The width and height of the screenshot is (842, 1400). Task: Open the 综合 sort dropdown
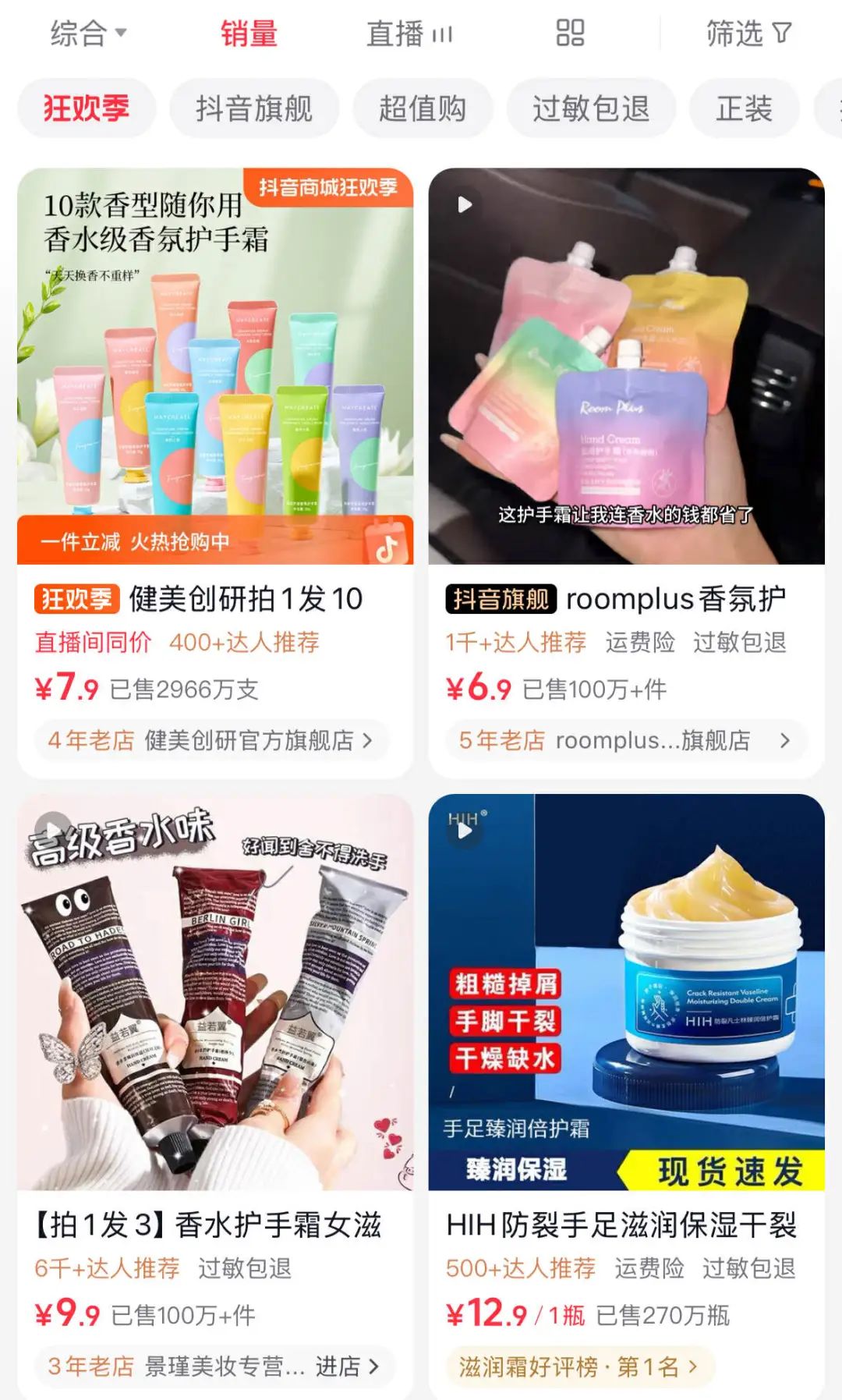tap(87, 34)
